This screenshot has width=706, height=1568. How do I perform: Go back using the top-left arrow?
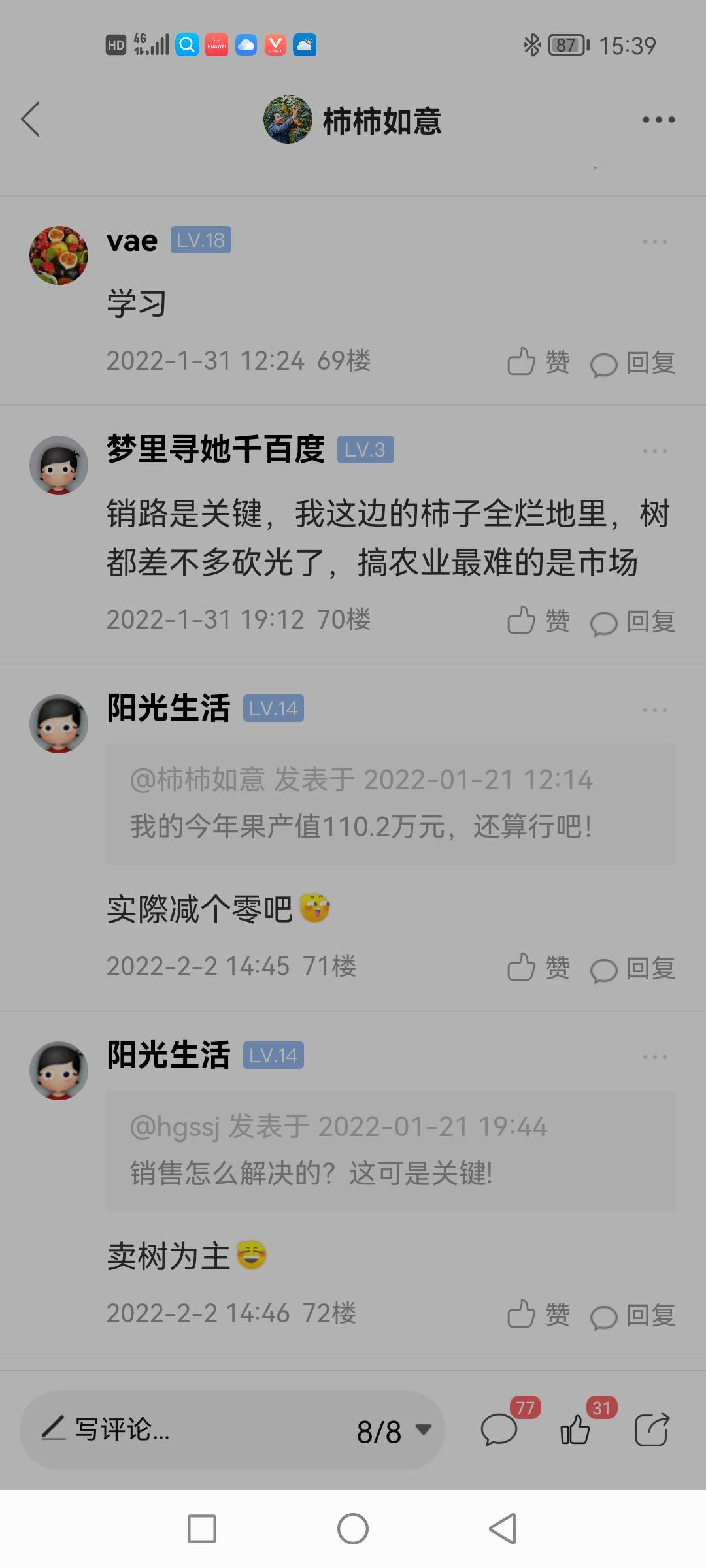31,120
